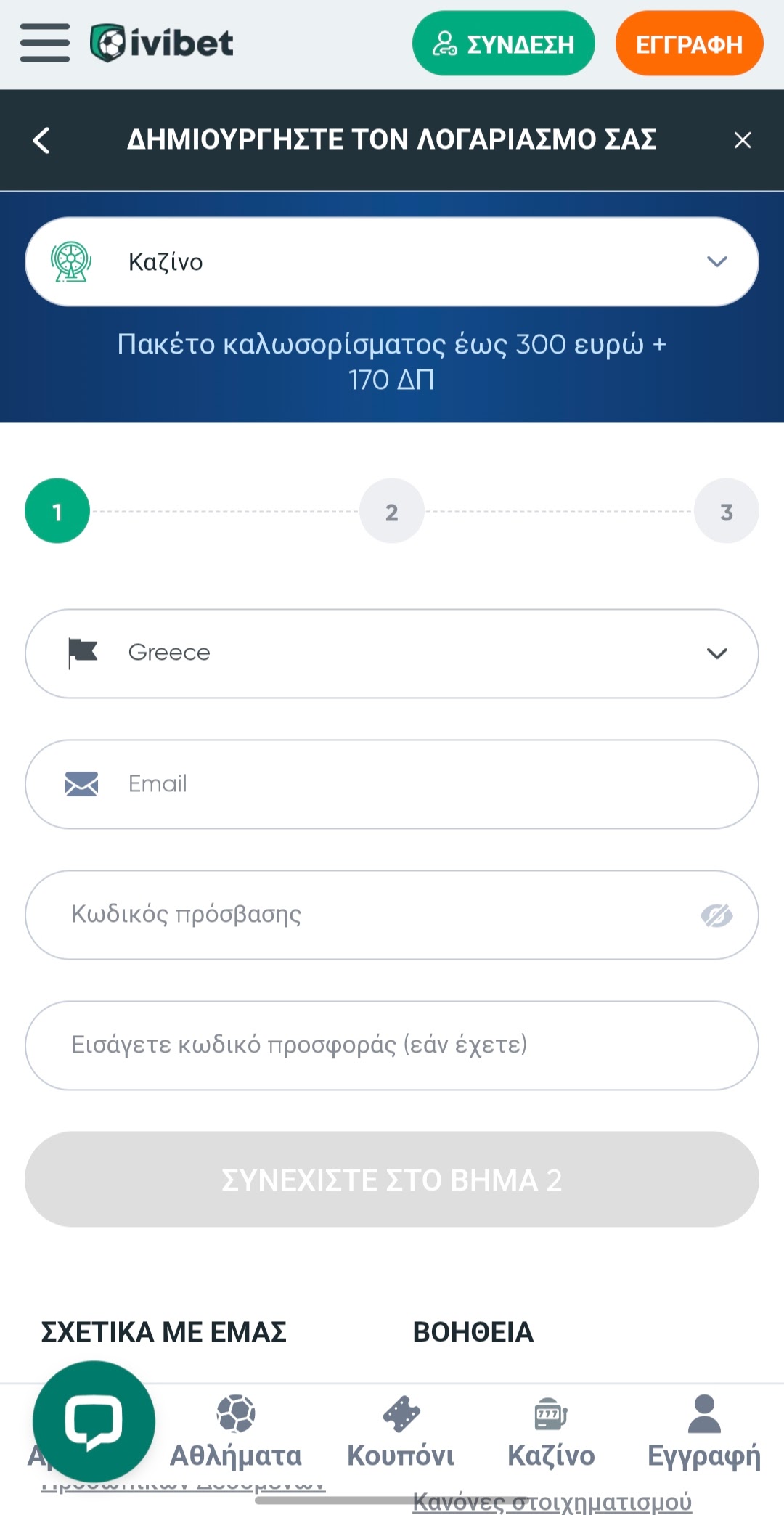Tap the ΣΥΝΔΕΣΗ login button
This screenshot has height=1515, width=784.
(x=503, y=44)
